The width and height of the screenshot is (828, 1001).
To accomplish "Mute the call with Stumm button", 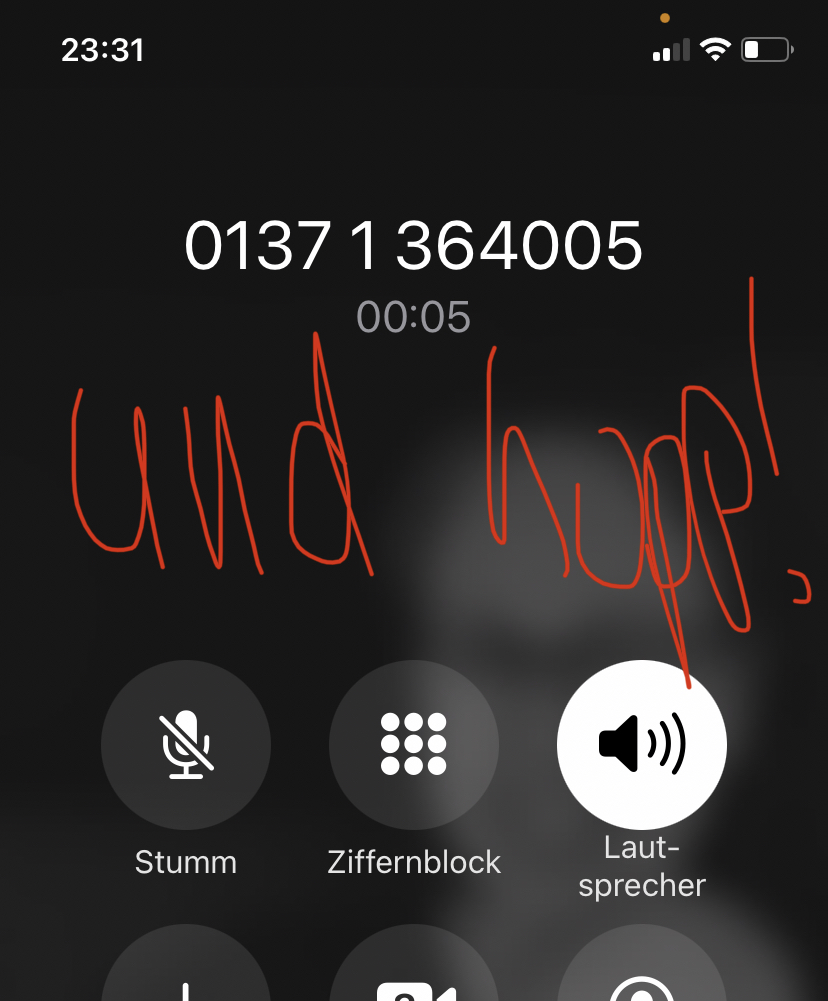I will [186, 745].
